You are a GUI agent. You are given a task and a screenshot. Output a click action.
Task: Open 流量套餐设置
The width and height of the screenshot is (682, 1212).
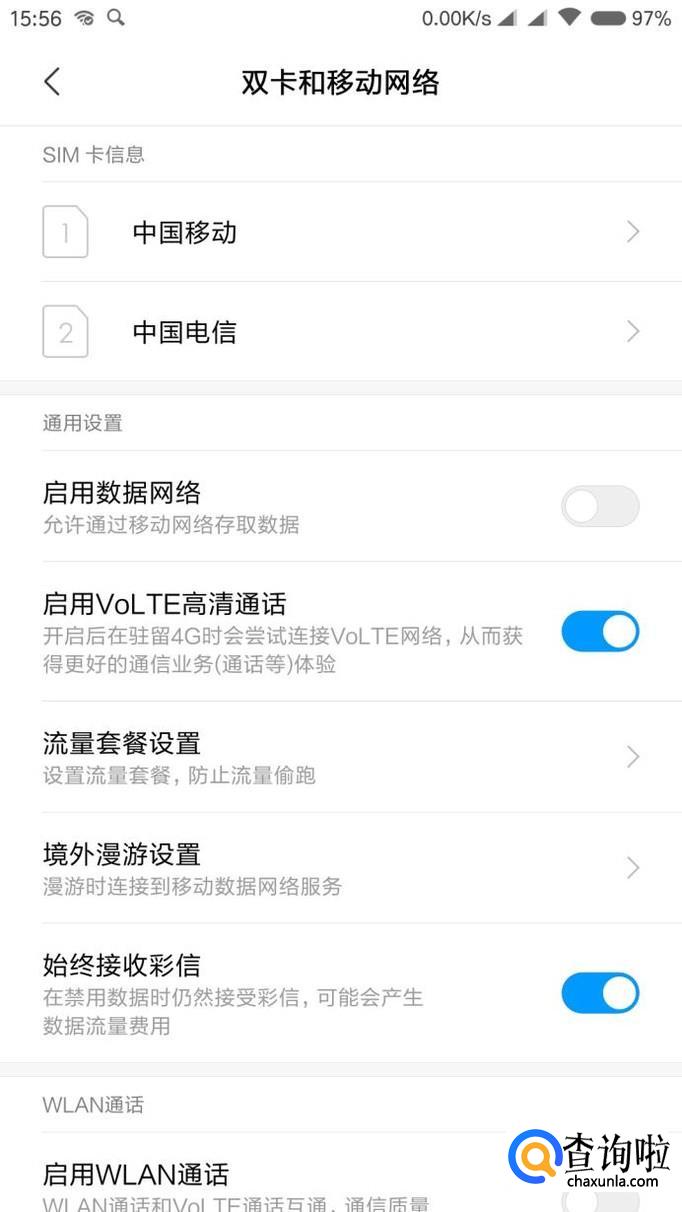(340, 757)
